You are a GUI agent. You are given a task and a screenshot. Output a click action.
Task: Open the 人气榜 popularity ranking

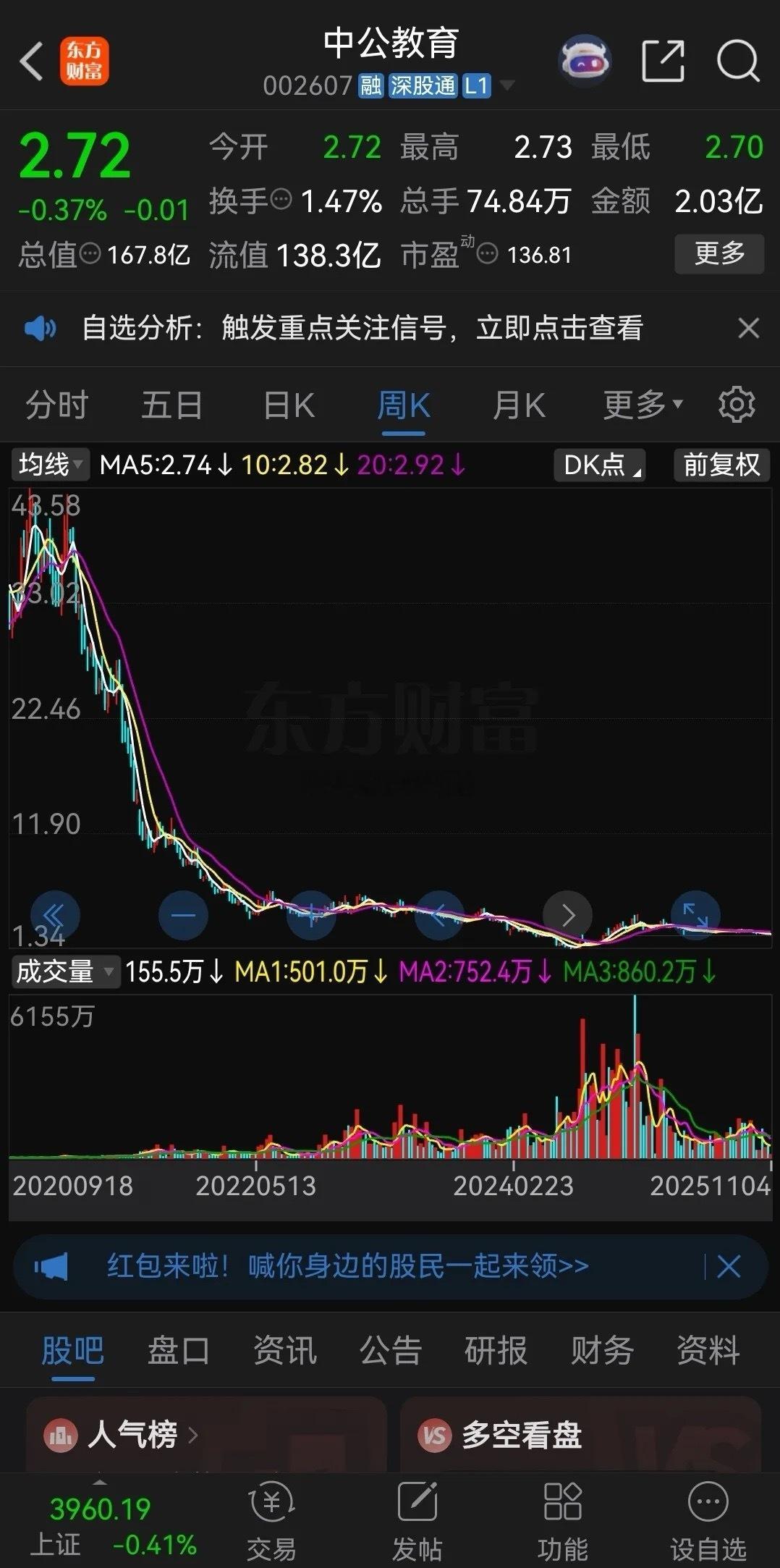127,1437
